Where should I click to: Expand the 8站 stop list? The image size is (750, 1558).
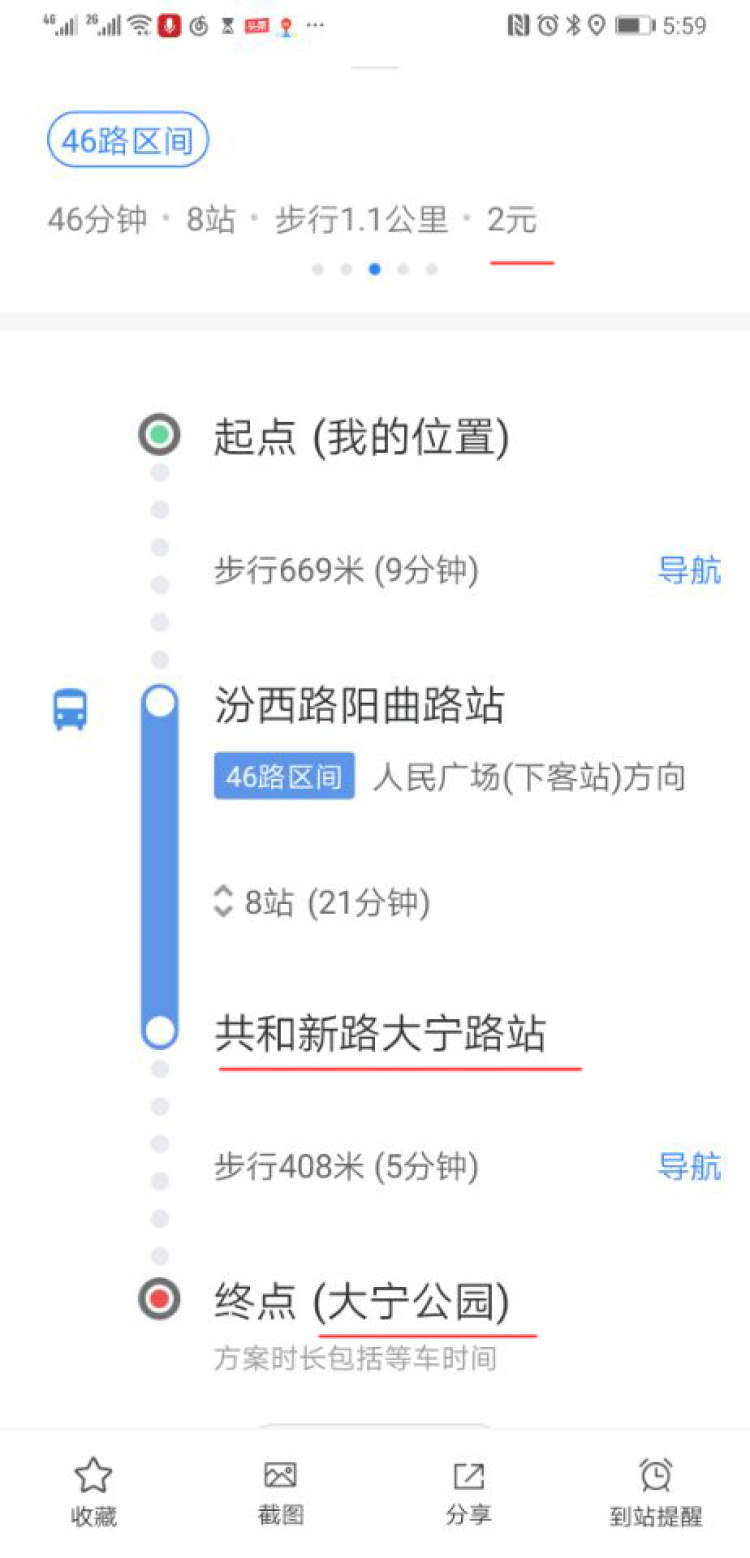click(x=322, y=903)
